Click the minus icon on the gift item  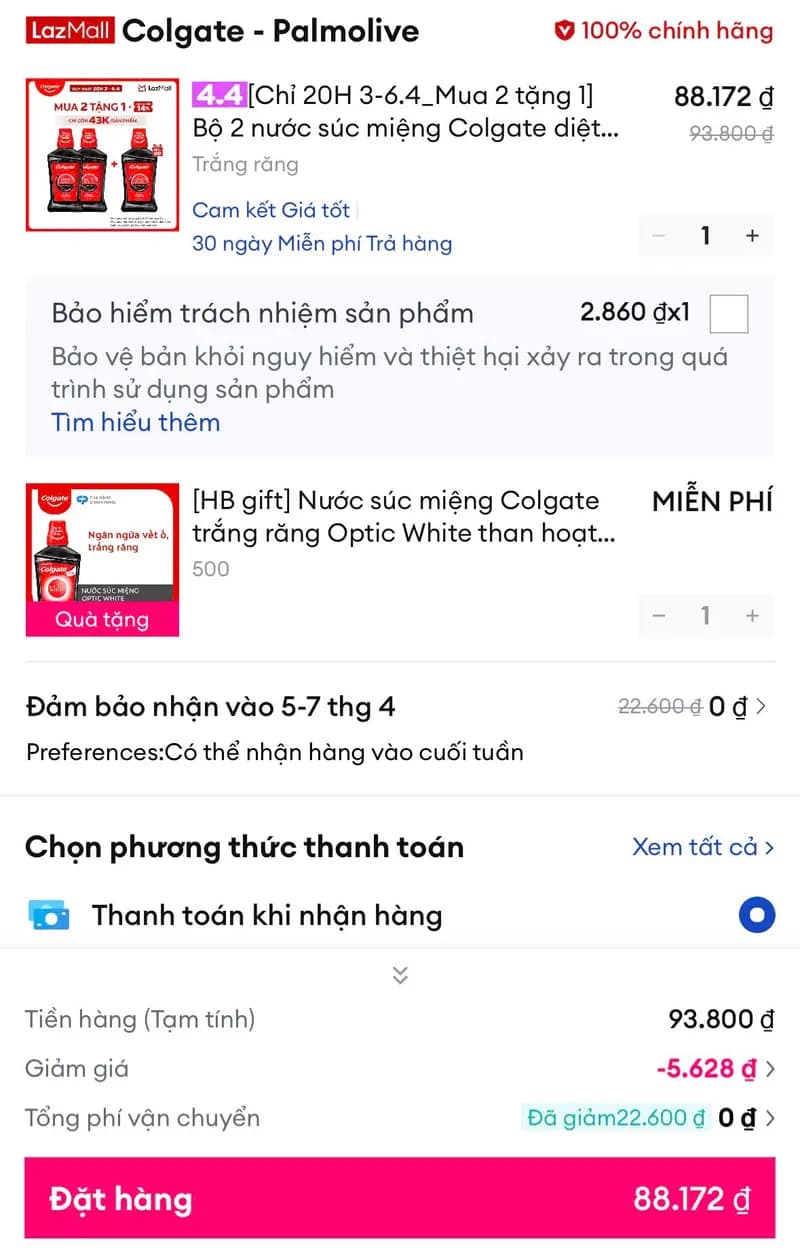point(659,616)
